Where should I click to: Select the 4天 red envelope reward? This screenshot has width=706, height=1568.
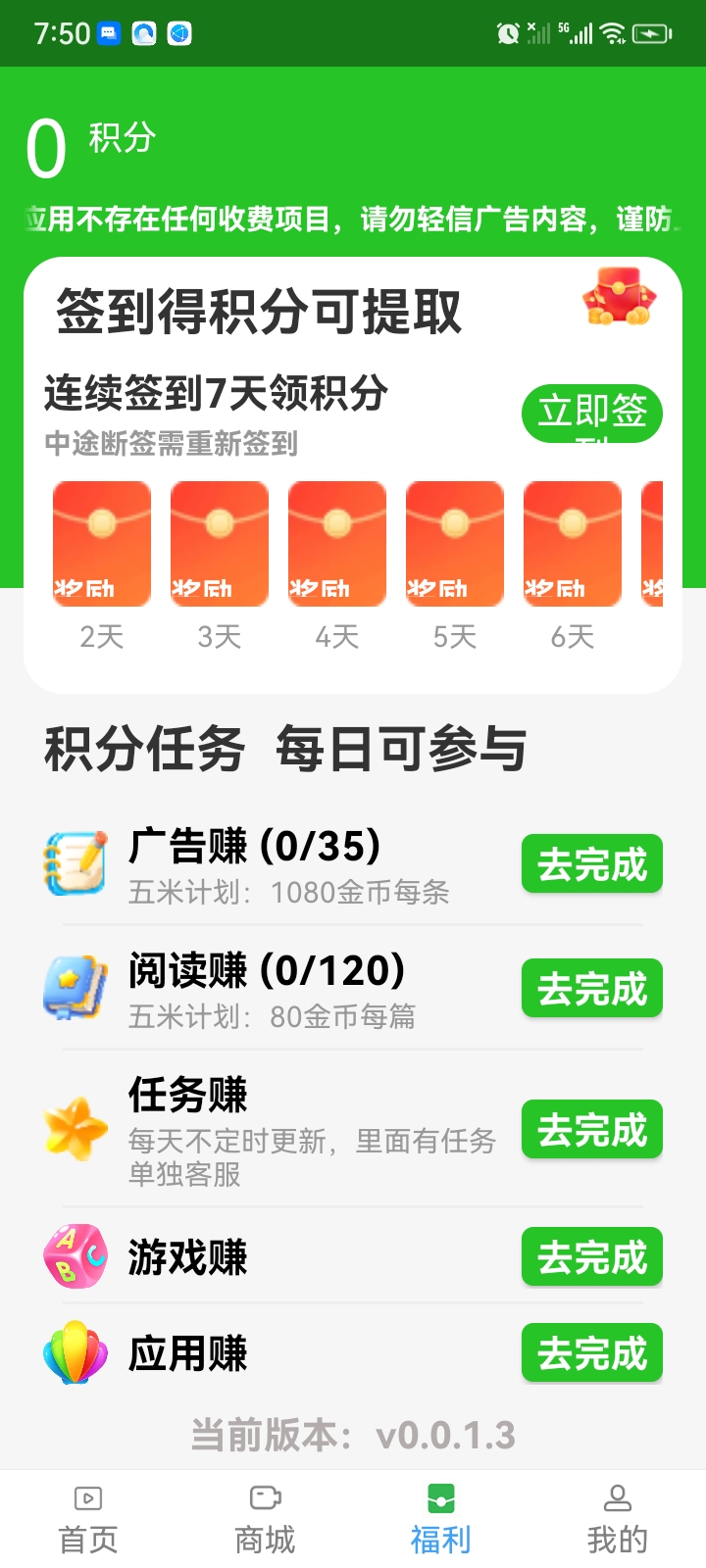point(337,544)
